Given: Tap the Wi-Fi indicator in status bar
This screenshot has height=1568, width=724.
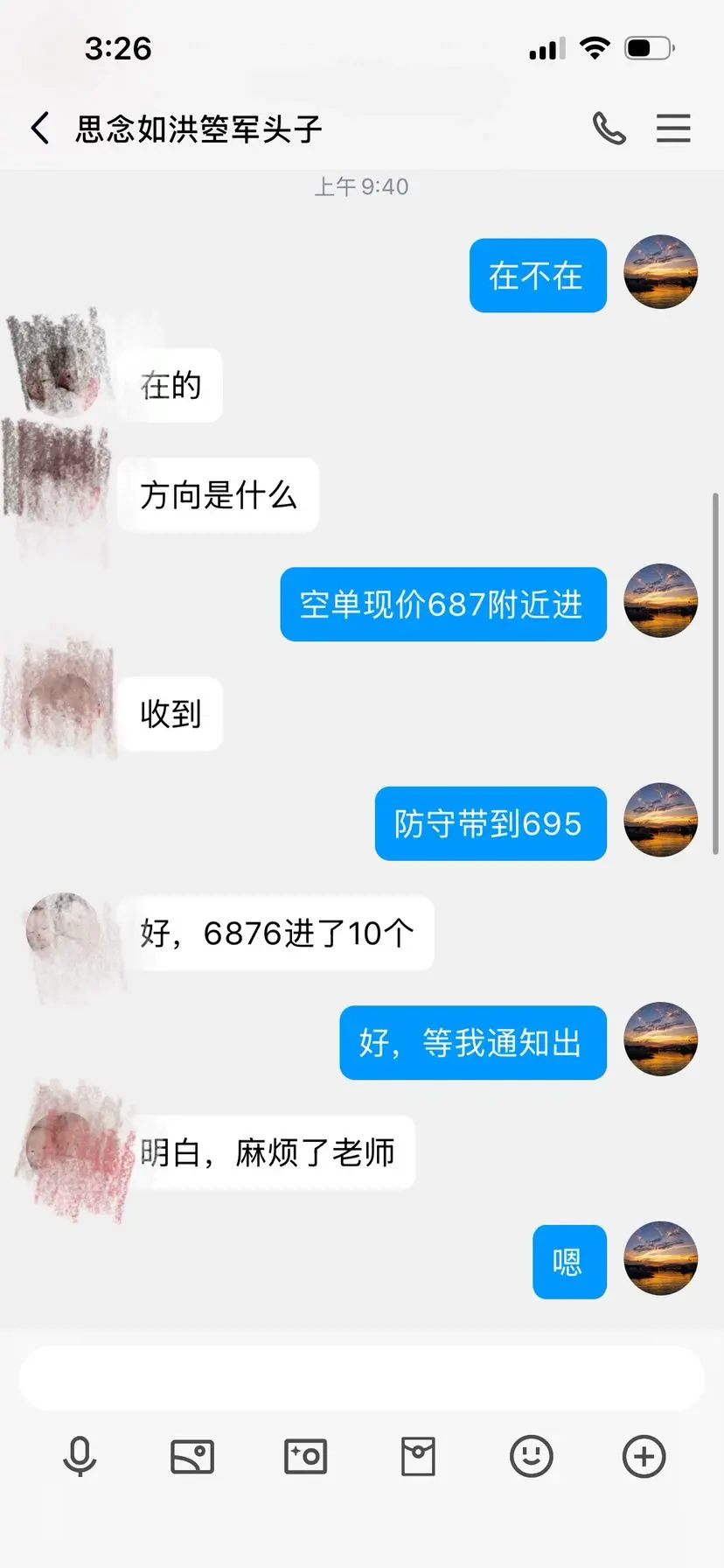Looking at the screenshot, I should click(594, 49).
